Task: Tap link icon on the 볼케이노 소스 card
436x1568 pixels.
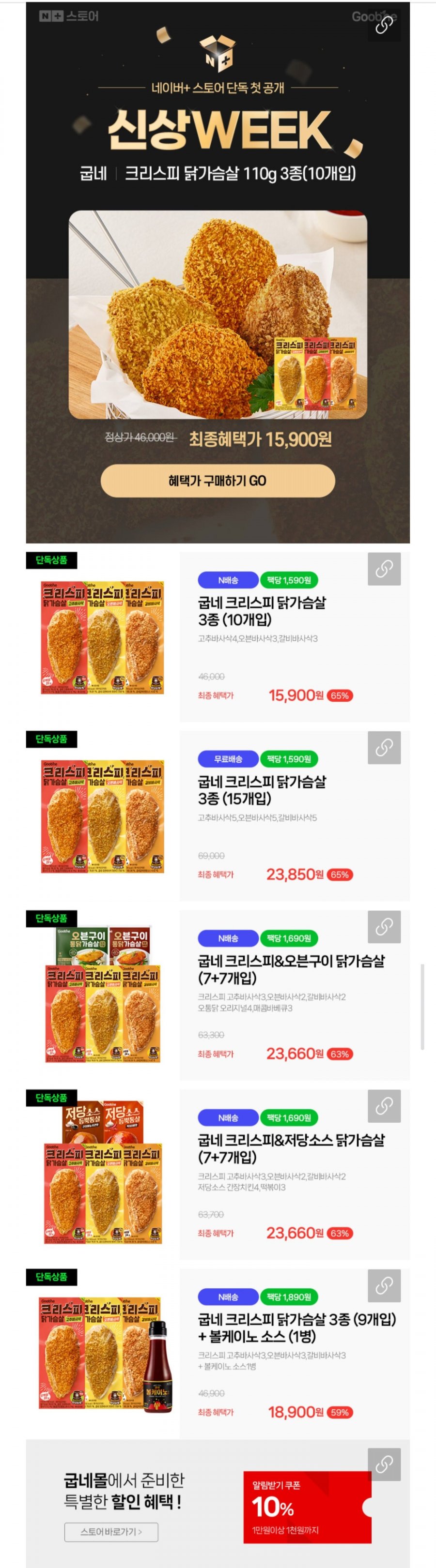Action: 384,1285
